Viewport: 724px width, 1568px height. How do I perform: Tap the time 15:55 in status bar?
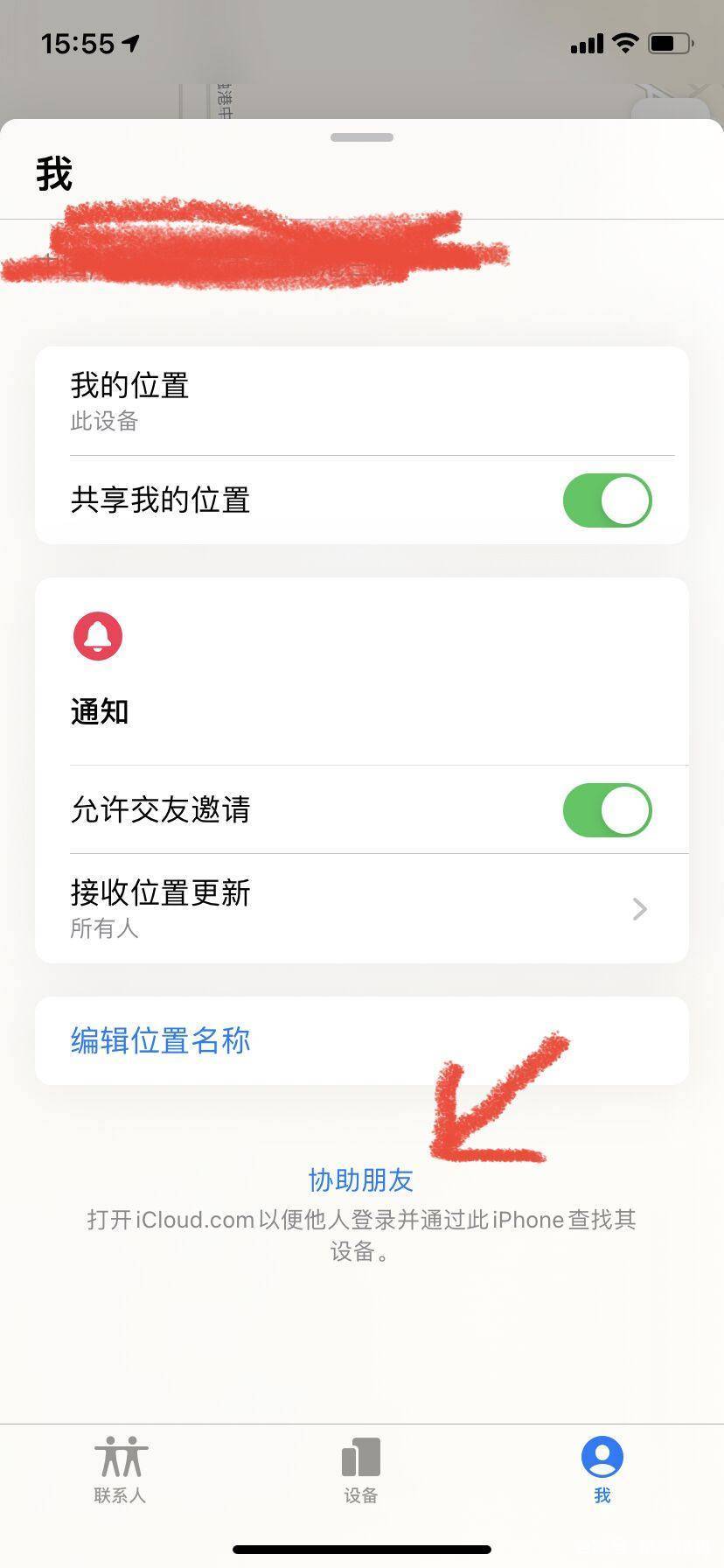pyautogui.click(x=74, y=41)
